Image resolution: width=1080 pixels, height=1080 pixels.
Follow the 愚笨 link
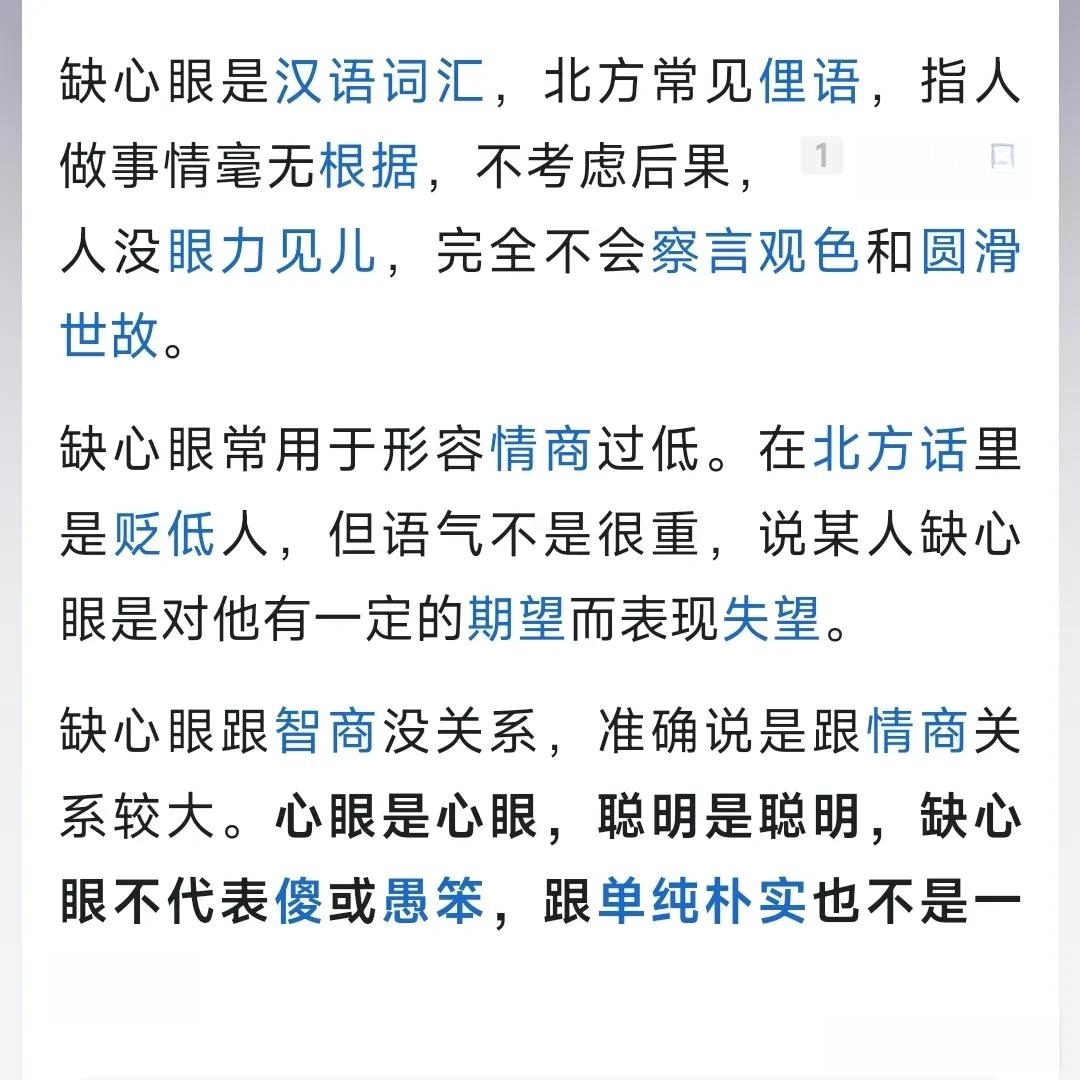(x=433, y=902)
